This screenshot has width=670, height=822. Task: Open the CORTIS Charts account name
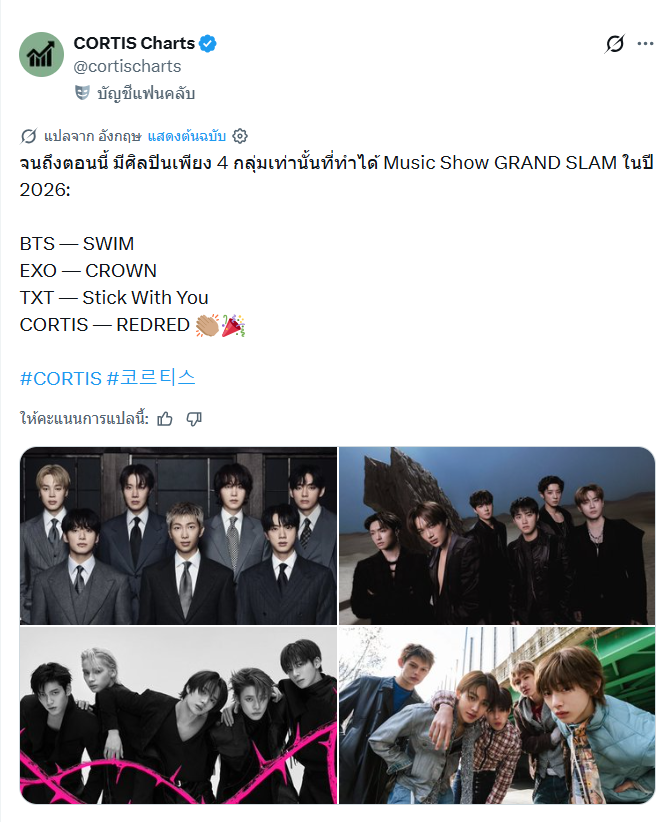click(x=134, y=43)
